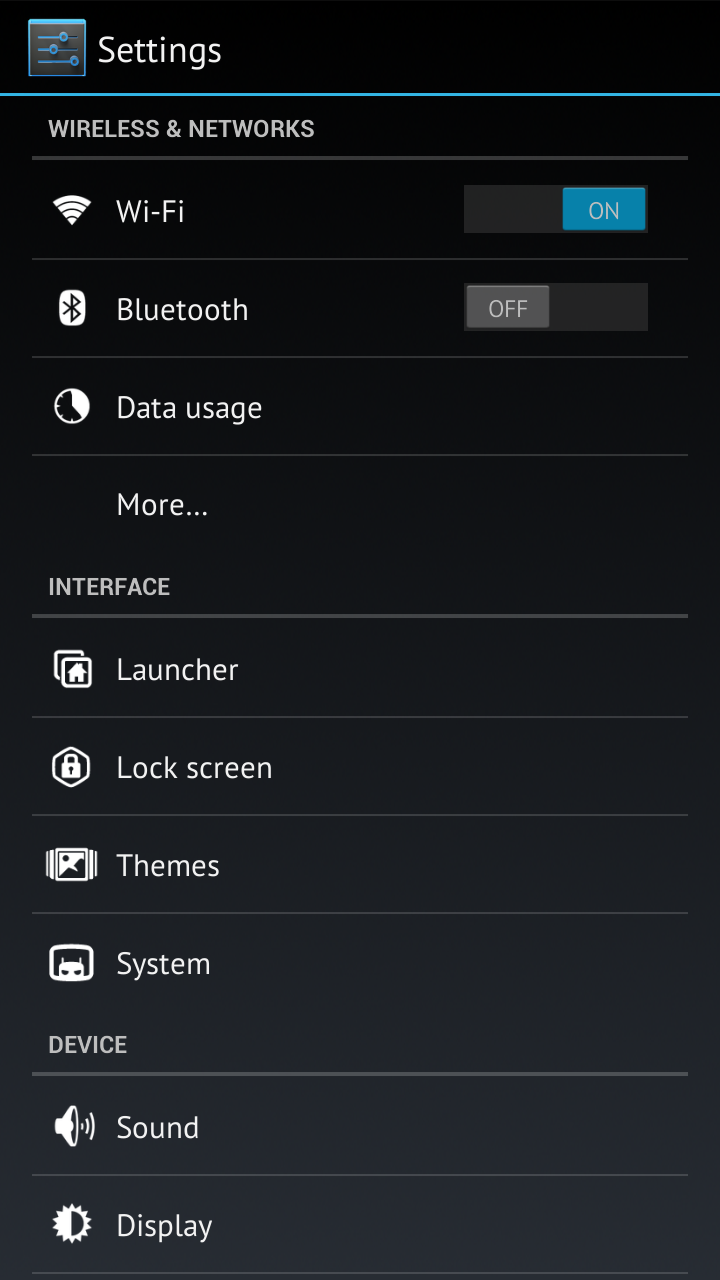Open Bluetooth settings row
Image resolution: width=720 pixels, height=1280 pixels.
360,308
